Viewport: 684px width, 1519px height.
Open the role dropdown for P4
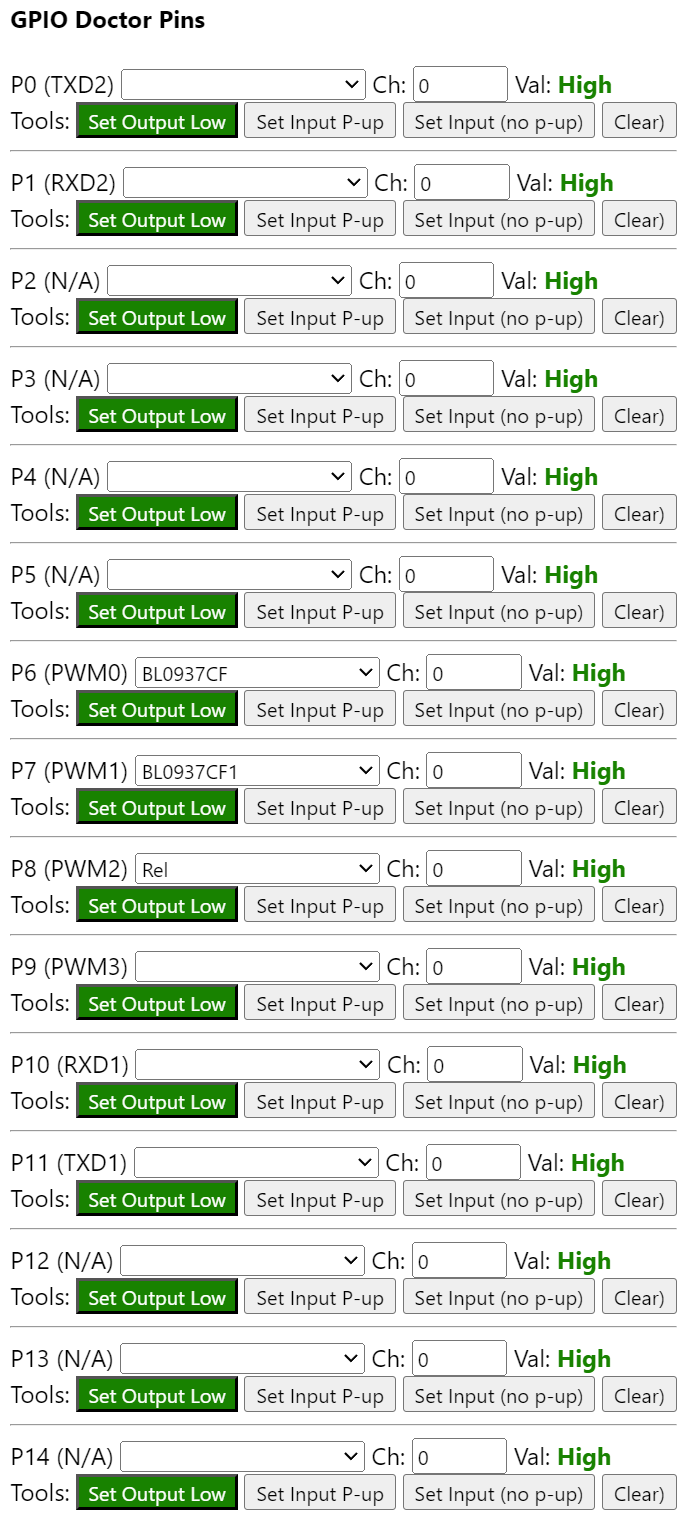coord(229,477)
